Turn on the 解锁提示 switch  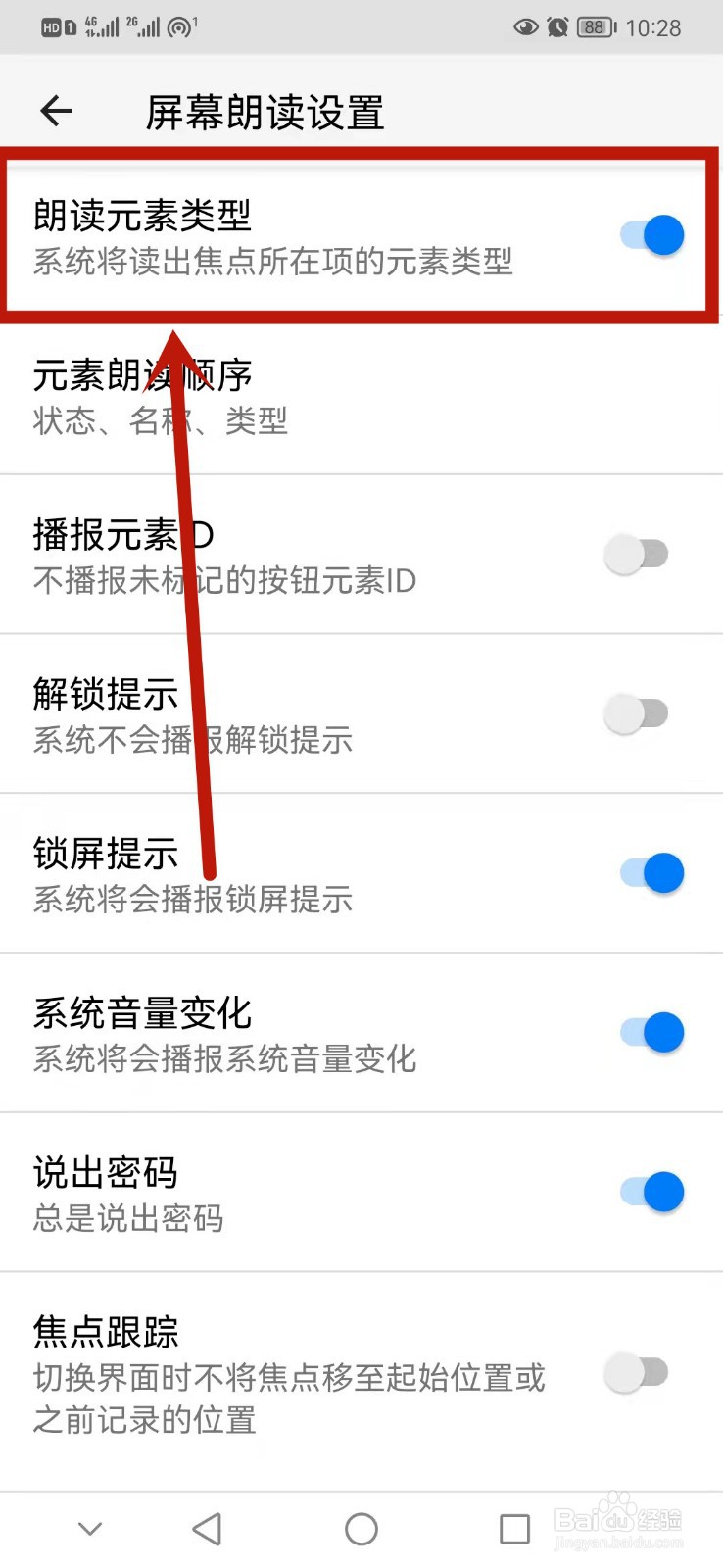(x=637, y=713)
